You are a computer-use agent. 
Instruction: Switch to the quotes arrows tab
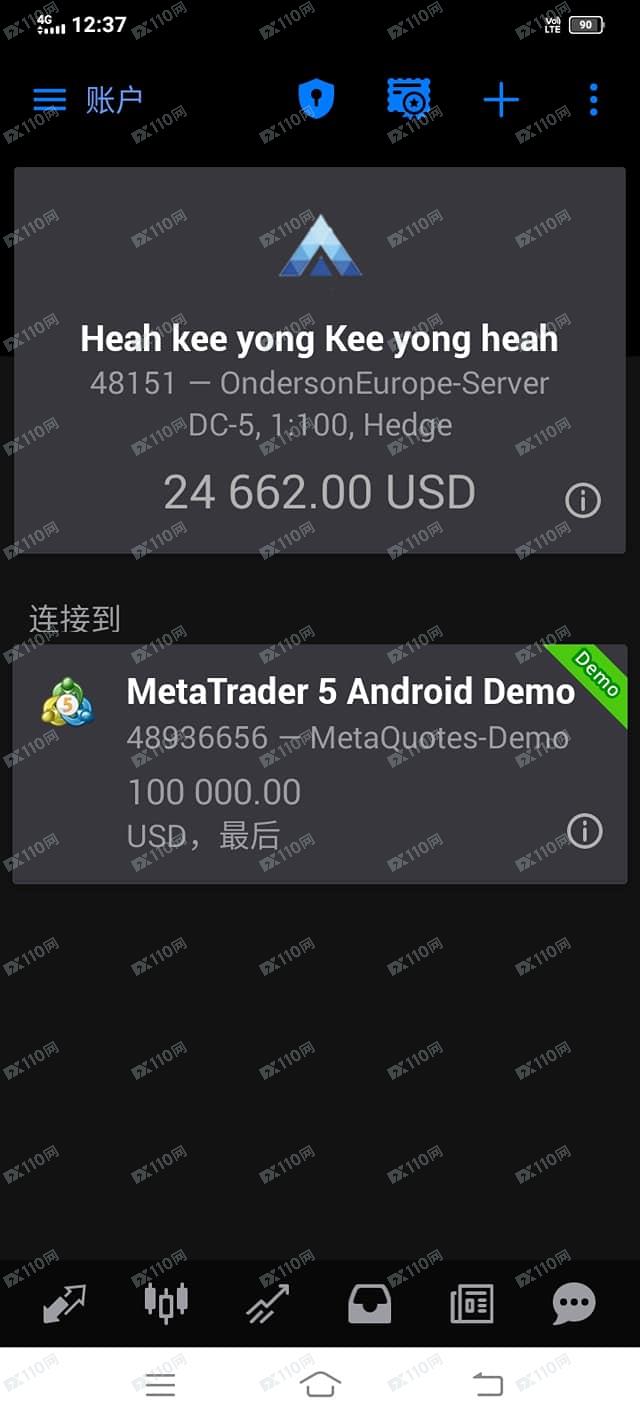(x=64, y=1303)
